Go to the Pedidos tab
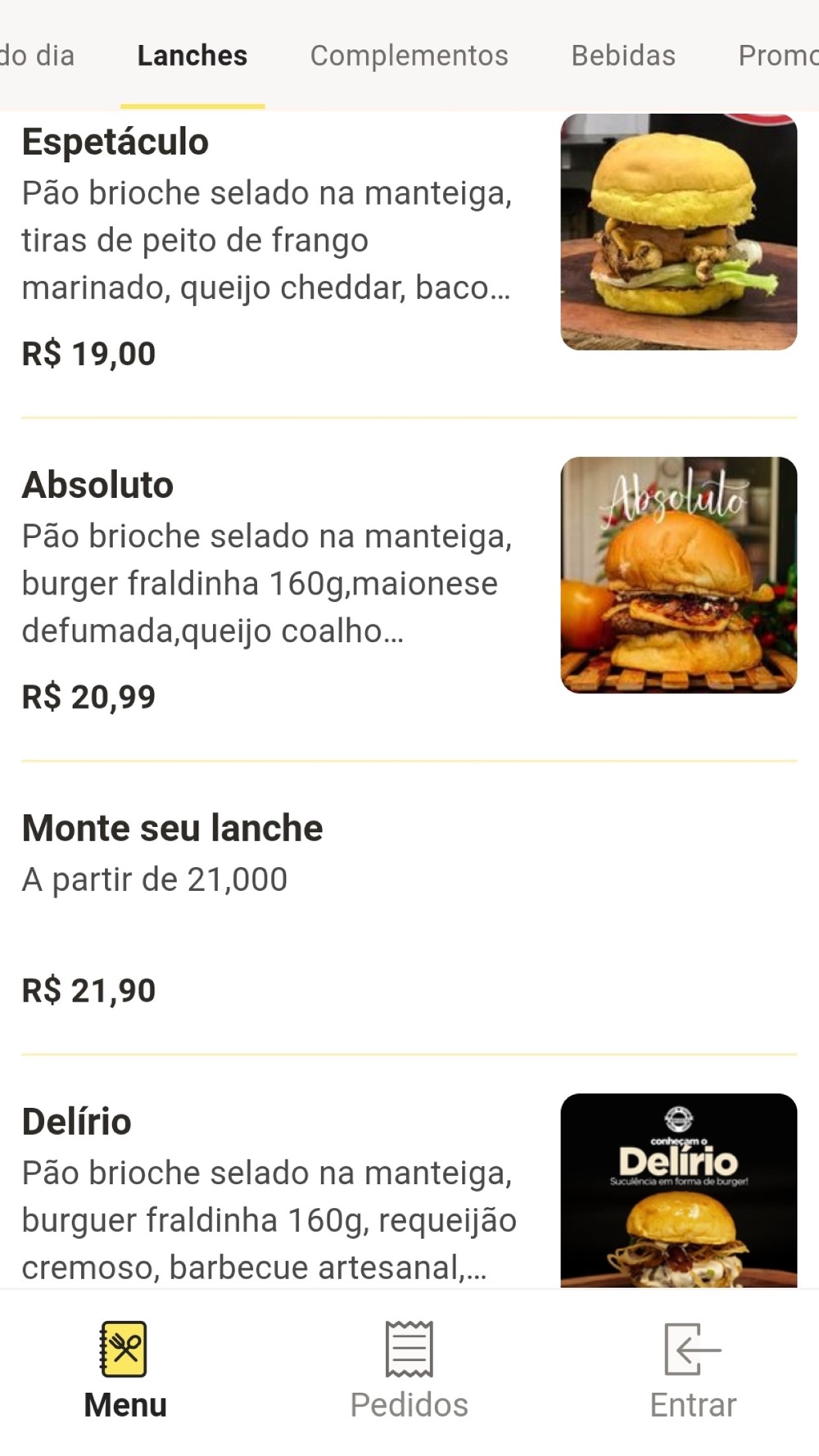 409,1371
